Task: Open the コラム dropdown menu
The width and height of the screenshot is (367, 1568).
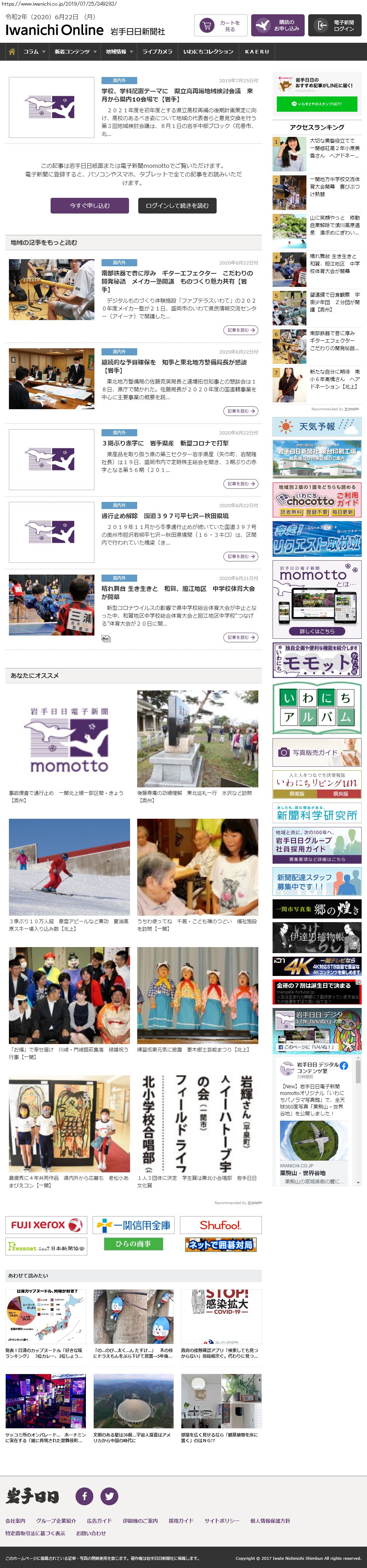Action: (x=34, y=52)
